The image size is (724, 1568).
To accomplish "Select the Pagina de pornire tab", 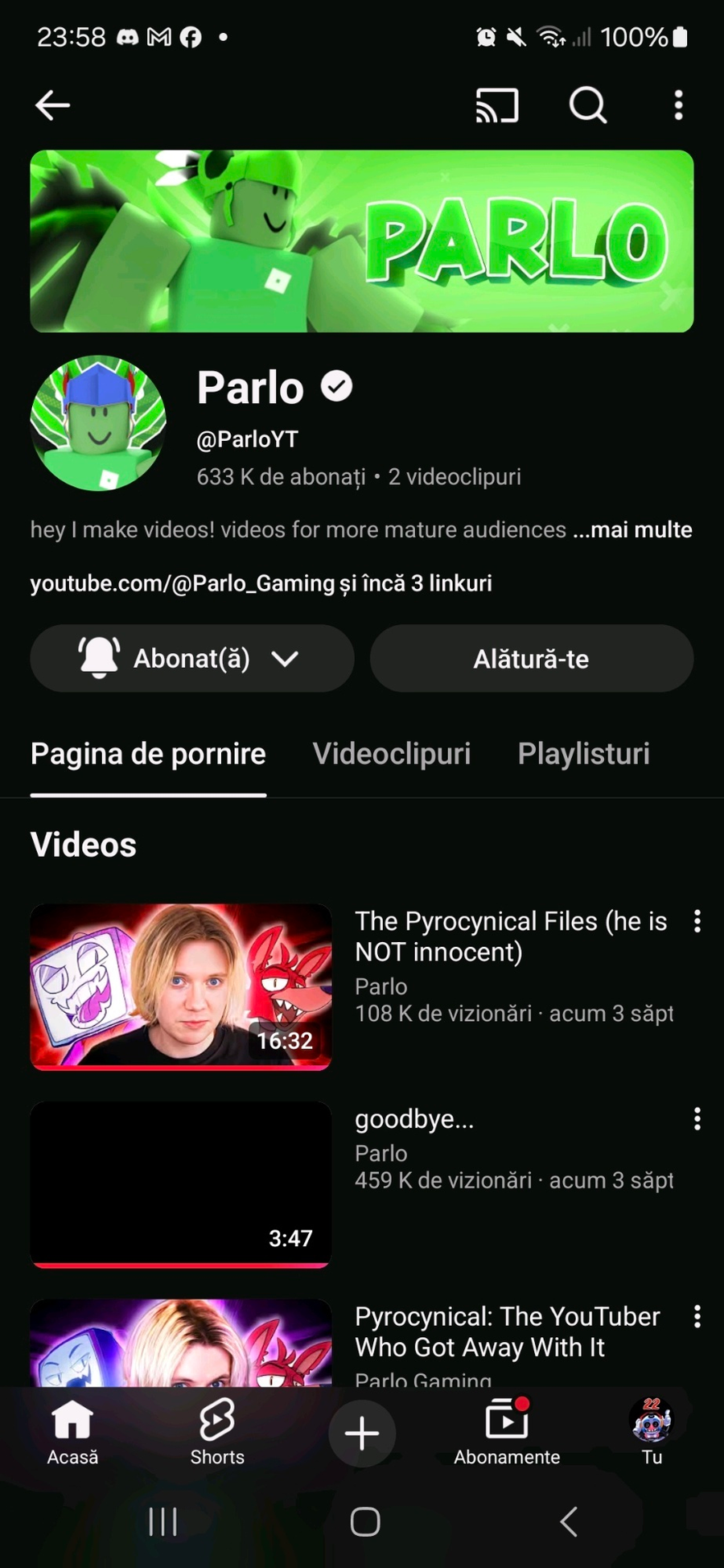I will point(148,754).
